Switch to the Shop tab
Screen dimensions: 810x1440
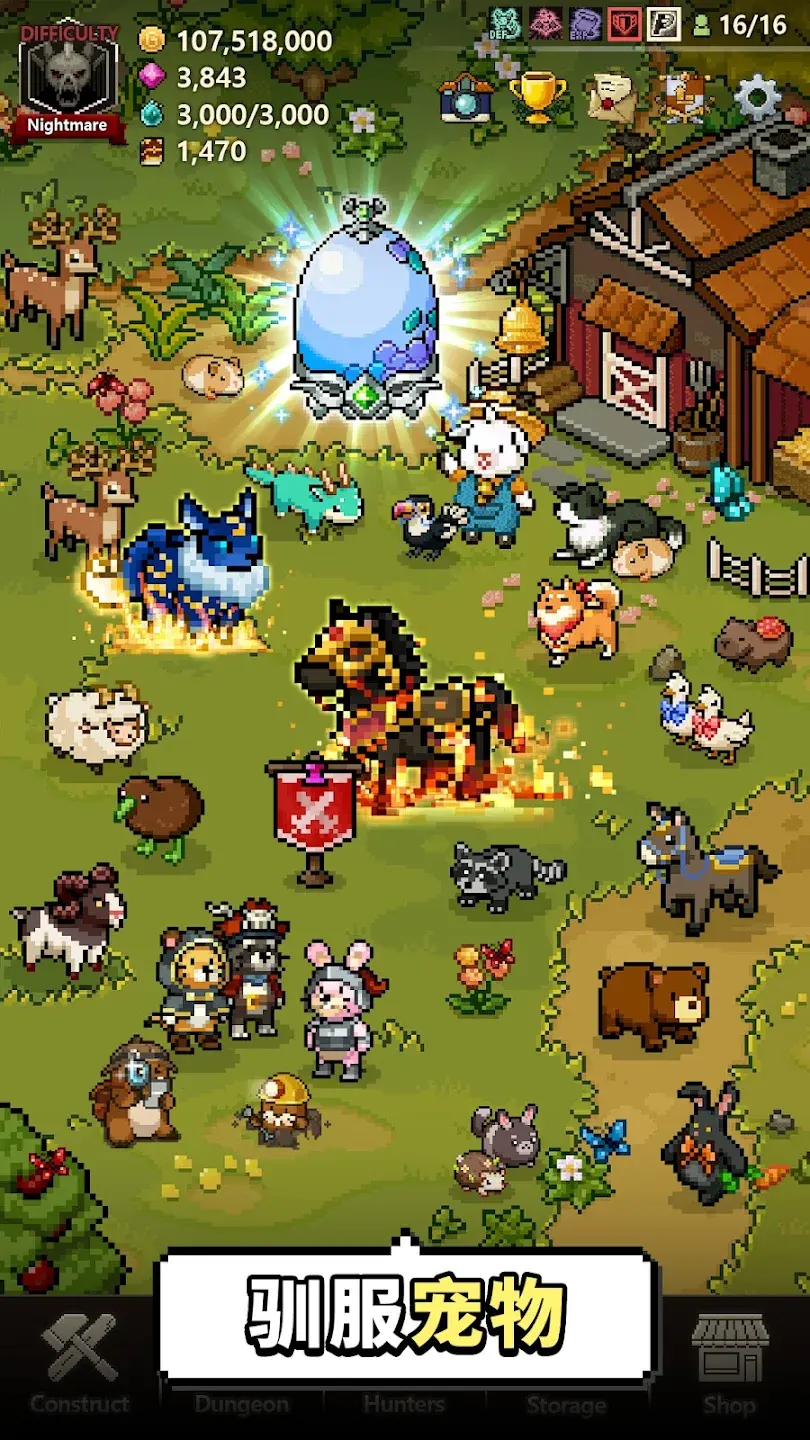[x=729, y=1367]
